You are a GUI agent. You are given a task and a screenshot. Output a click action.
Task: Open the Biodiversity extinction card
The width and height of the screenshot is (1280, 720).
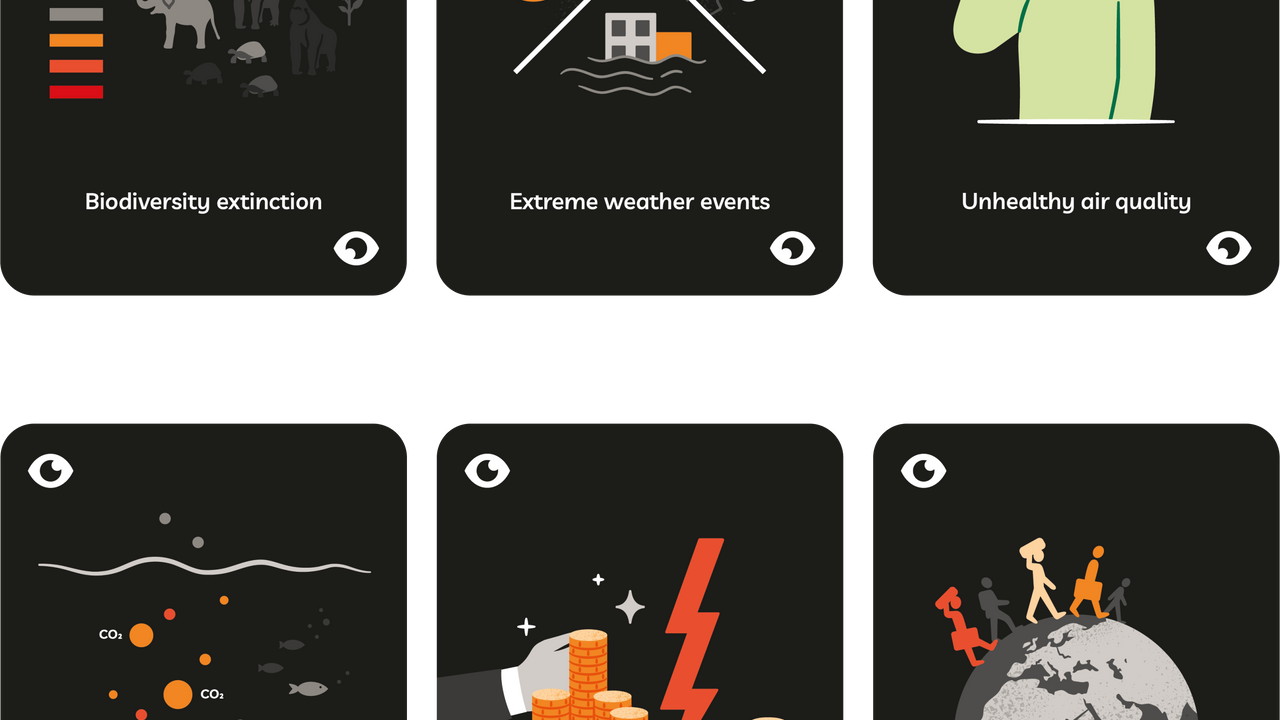(x=203, y=201)
